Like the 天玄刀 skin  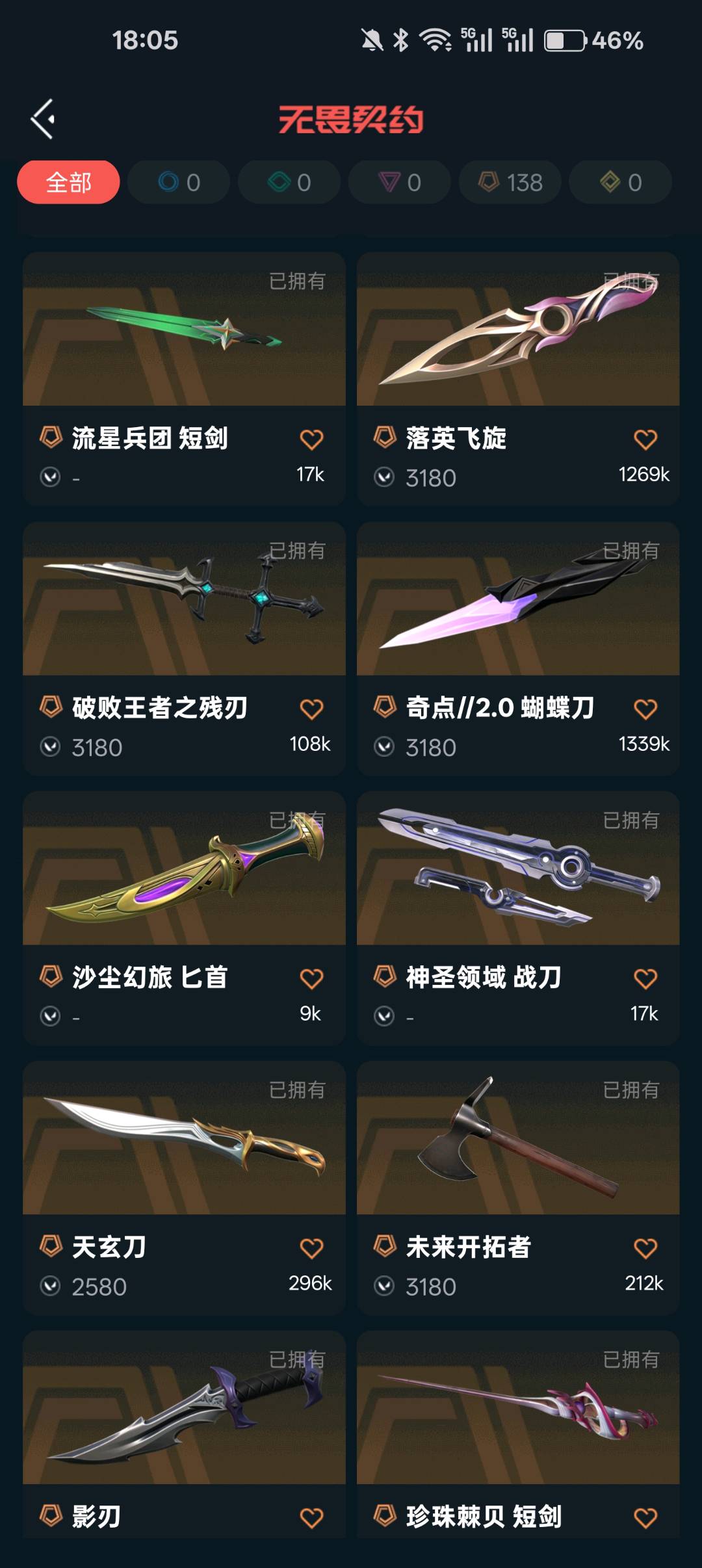[311, 1248]
